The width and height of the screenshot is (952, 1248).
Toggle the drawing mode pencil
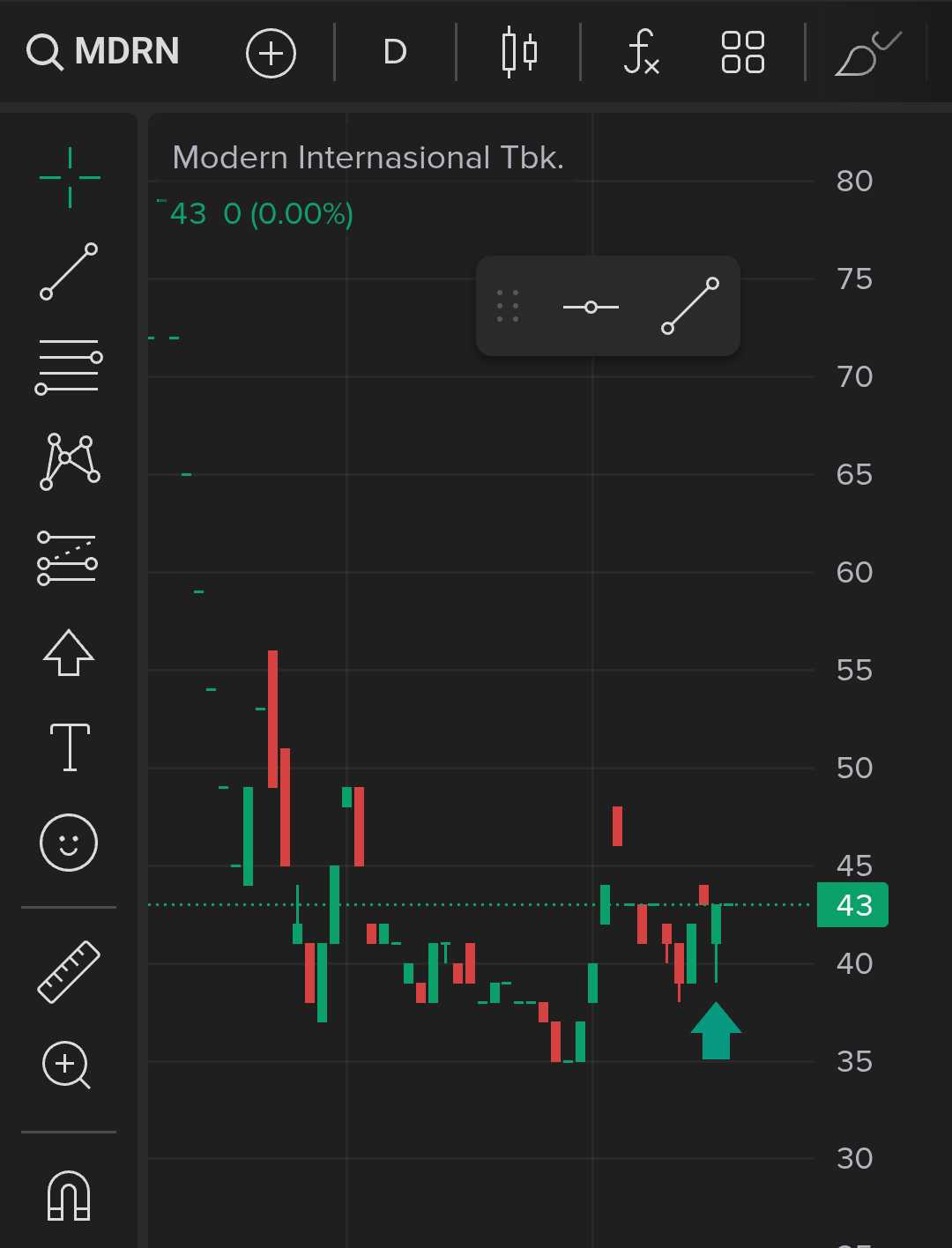pyautogui.click(x=866, y=53)
